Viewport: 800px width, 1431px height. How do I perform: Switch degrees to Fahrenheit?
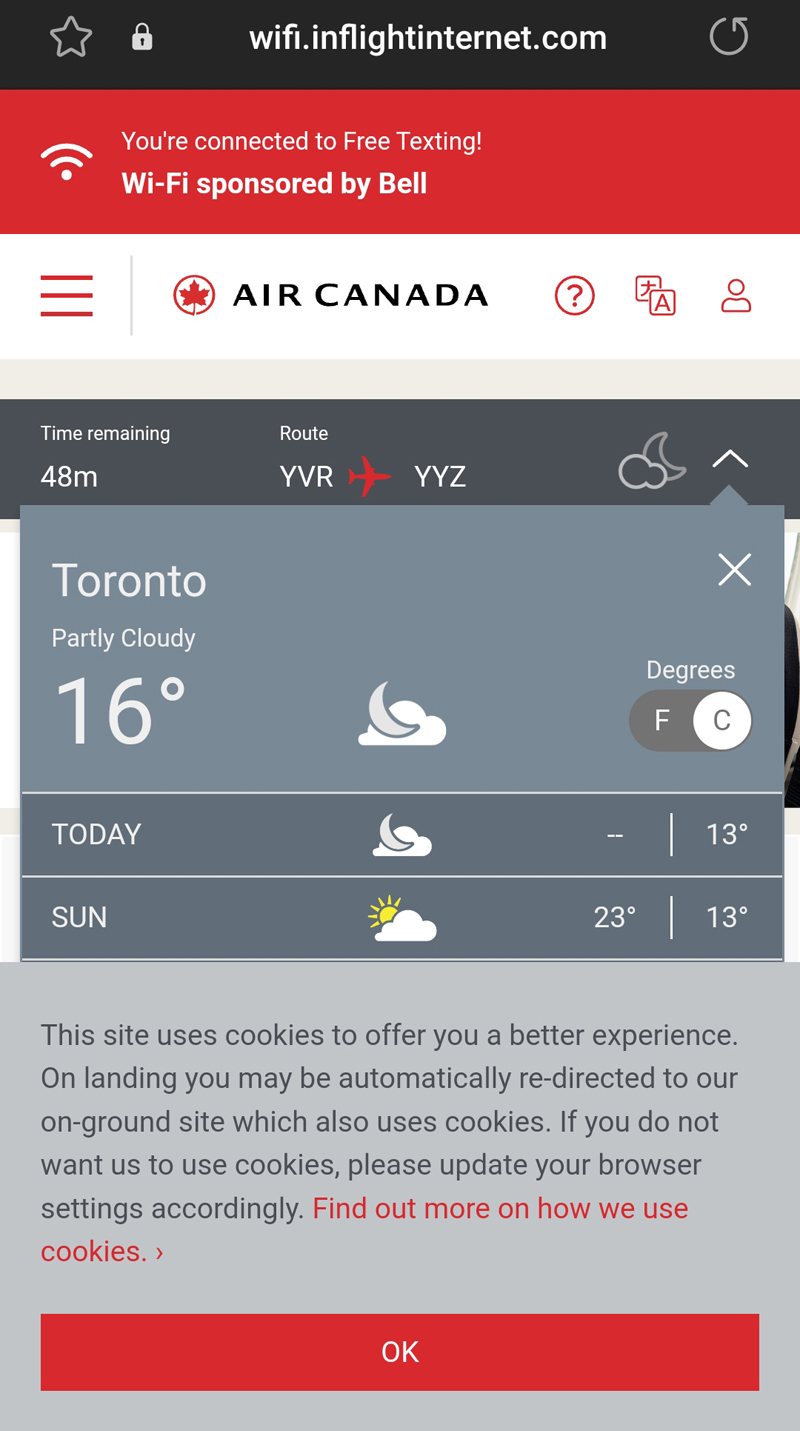coord(662,720)
